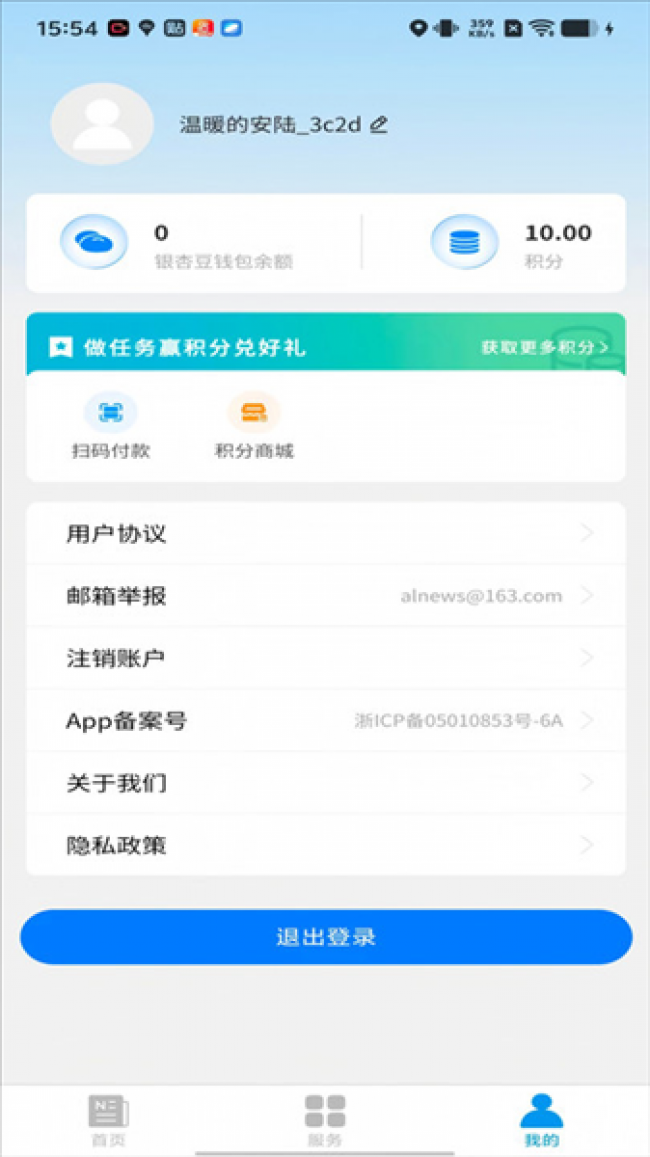The height and width of the screenshot is (1157, 650).
Task: Open the 积分 points balance
Action: point(511,244)
